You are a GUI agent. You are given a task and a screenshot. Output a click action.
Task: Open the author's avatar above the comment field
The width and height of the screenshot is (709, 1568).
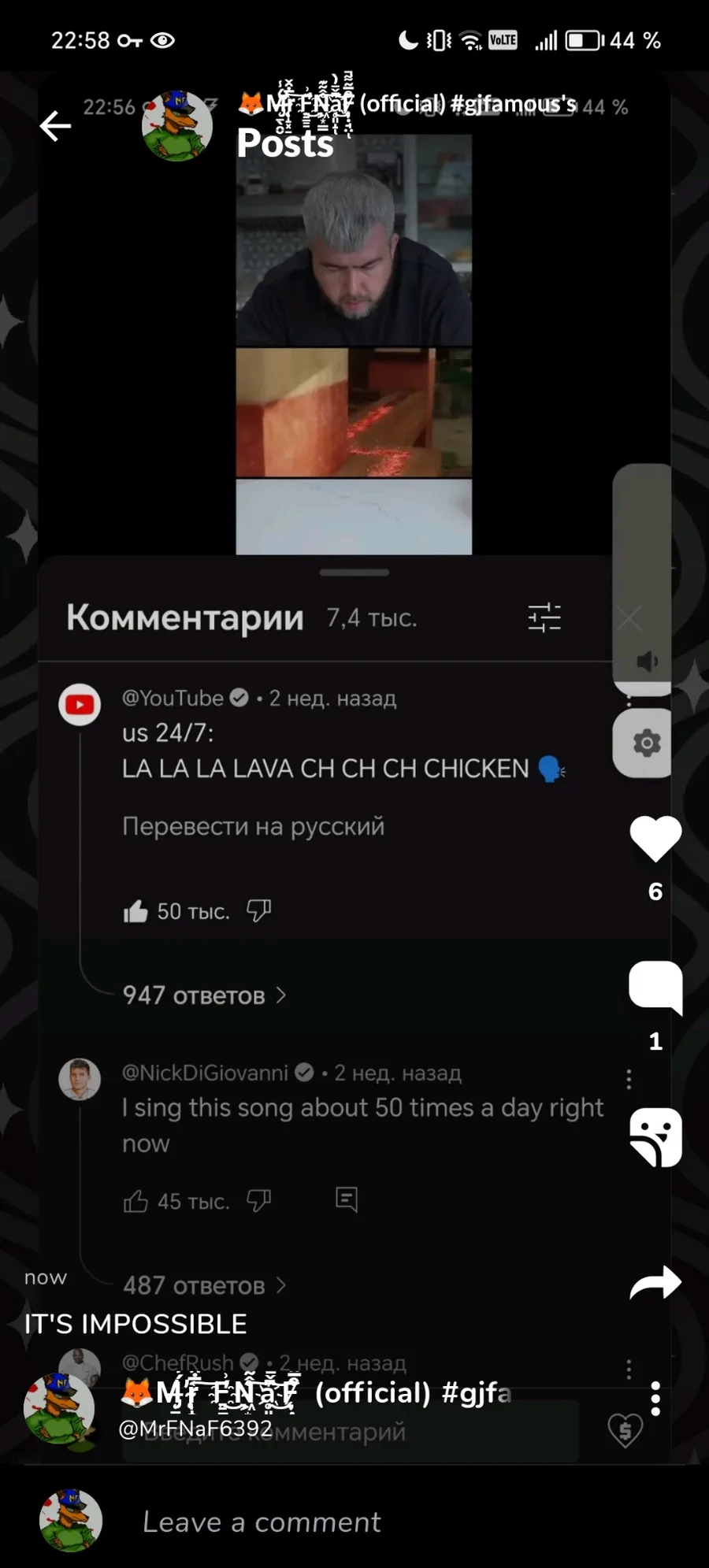(x=59, y=1409)
